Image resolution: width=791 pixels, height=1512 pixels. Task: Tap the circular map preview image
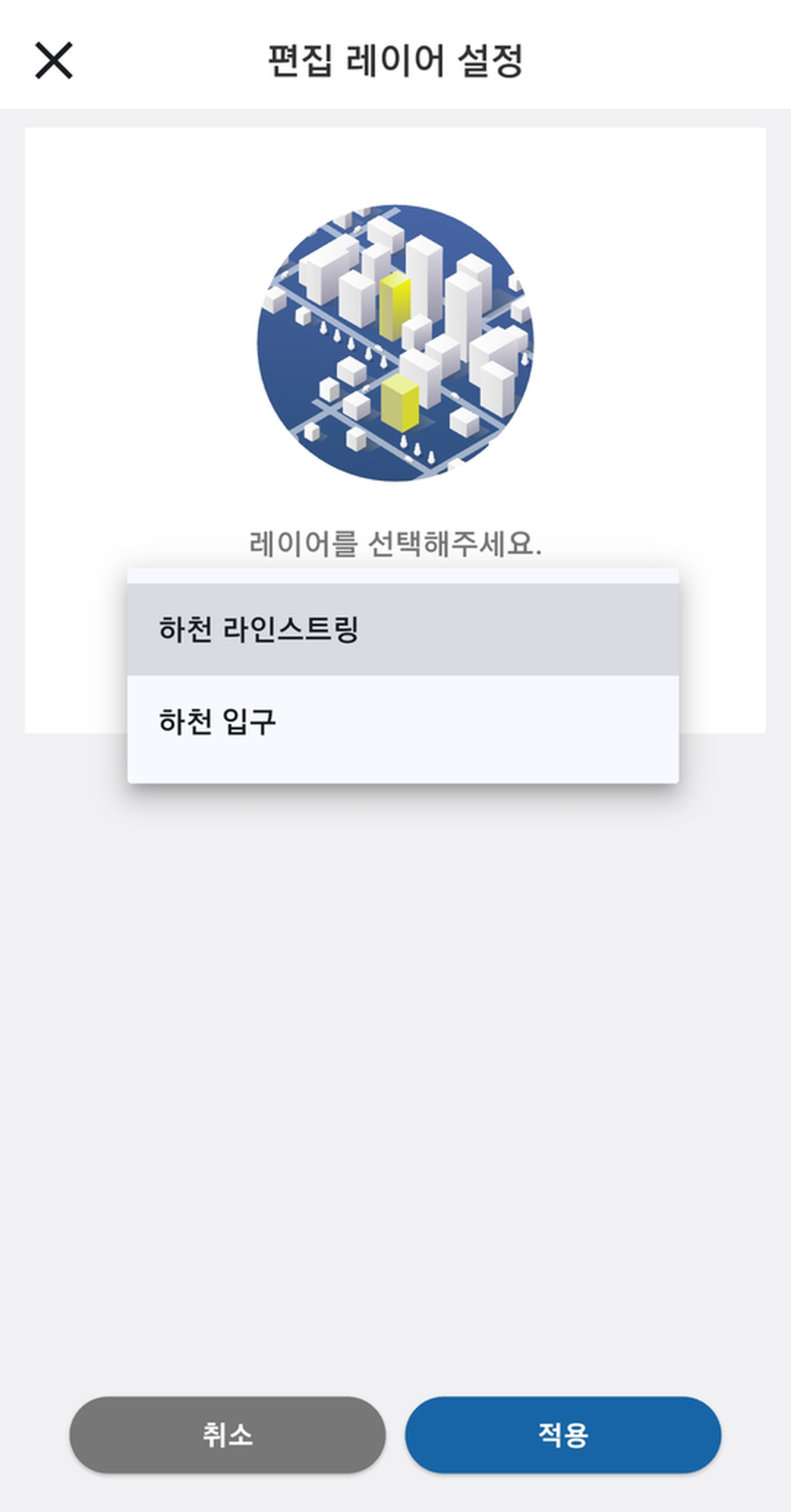coord(395,344)
